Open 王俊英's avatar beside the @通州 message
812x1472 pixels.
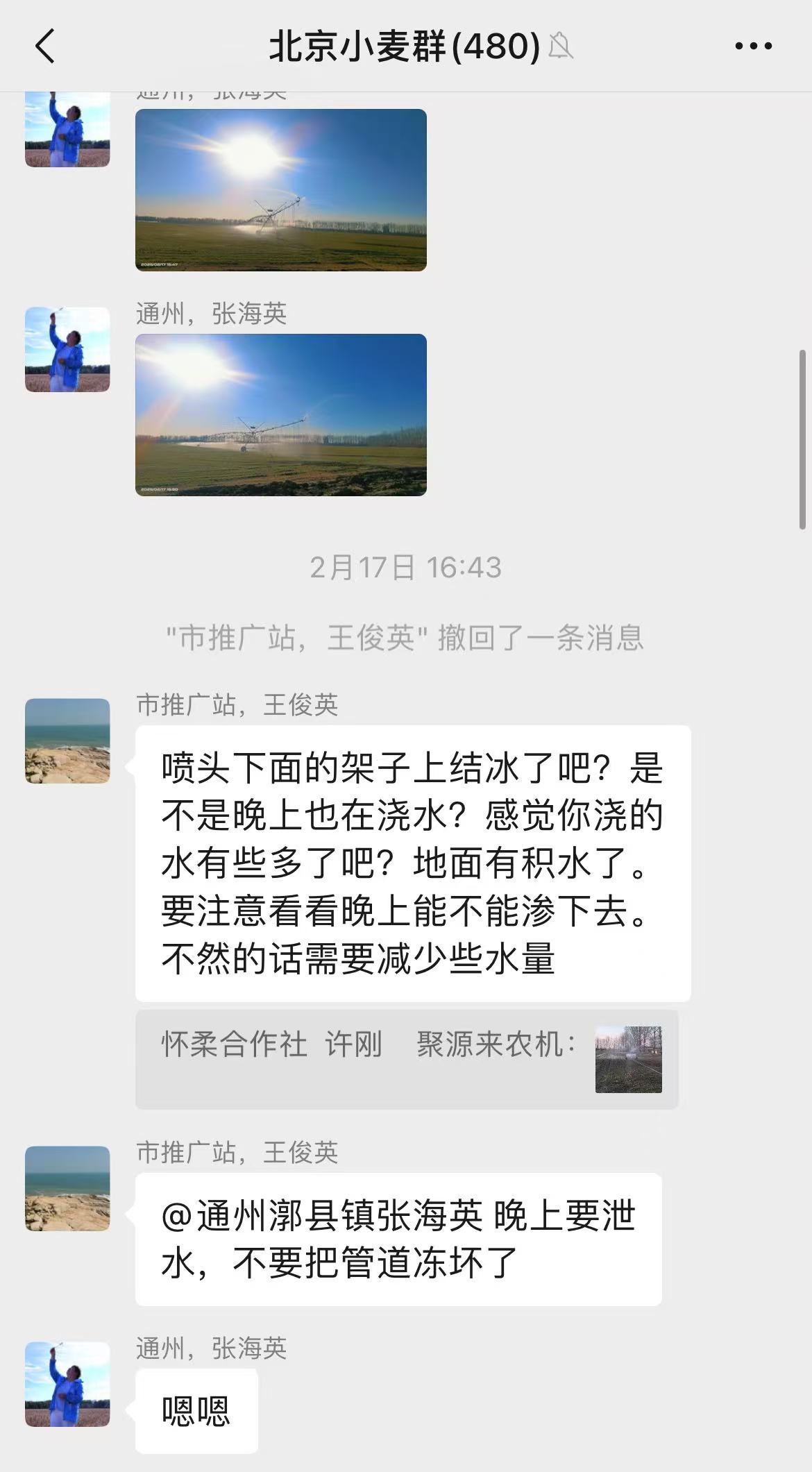click(x=67, y=1188)
